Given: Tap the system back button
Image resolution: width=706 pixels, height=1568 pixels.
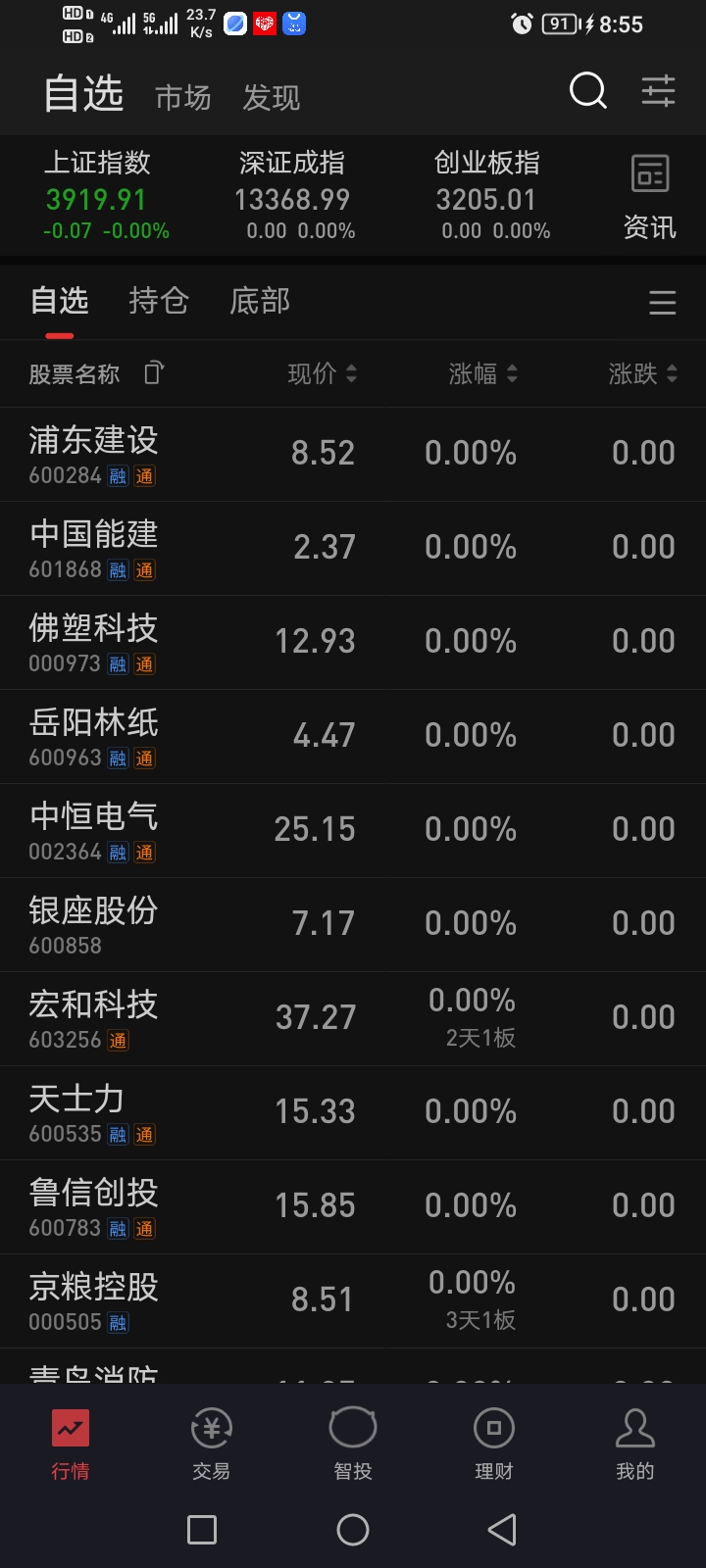Looking at the screenshot, I should [x=501, y=1529].
